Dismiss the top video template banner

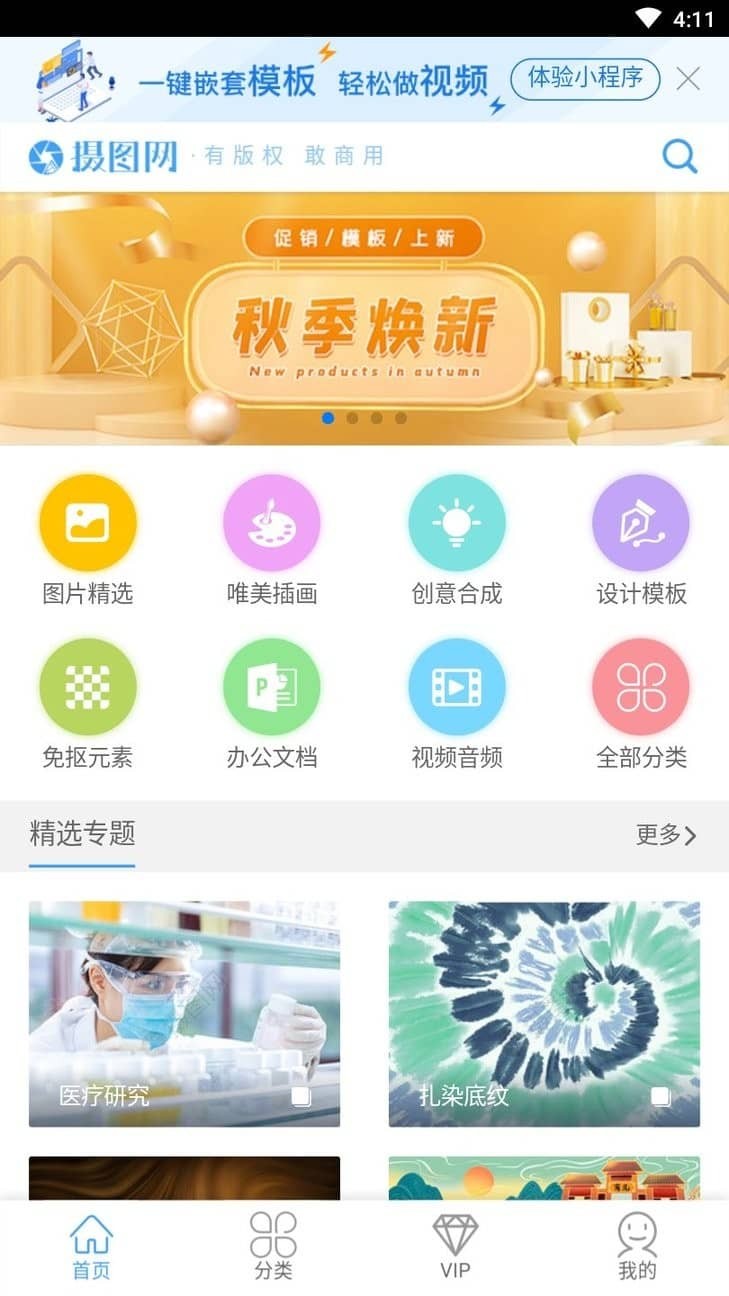[688, 79]
